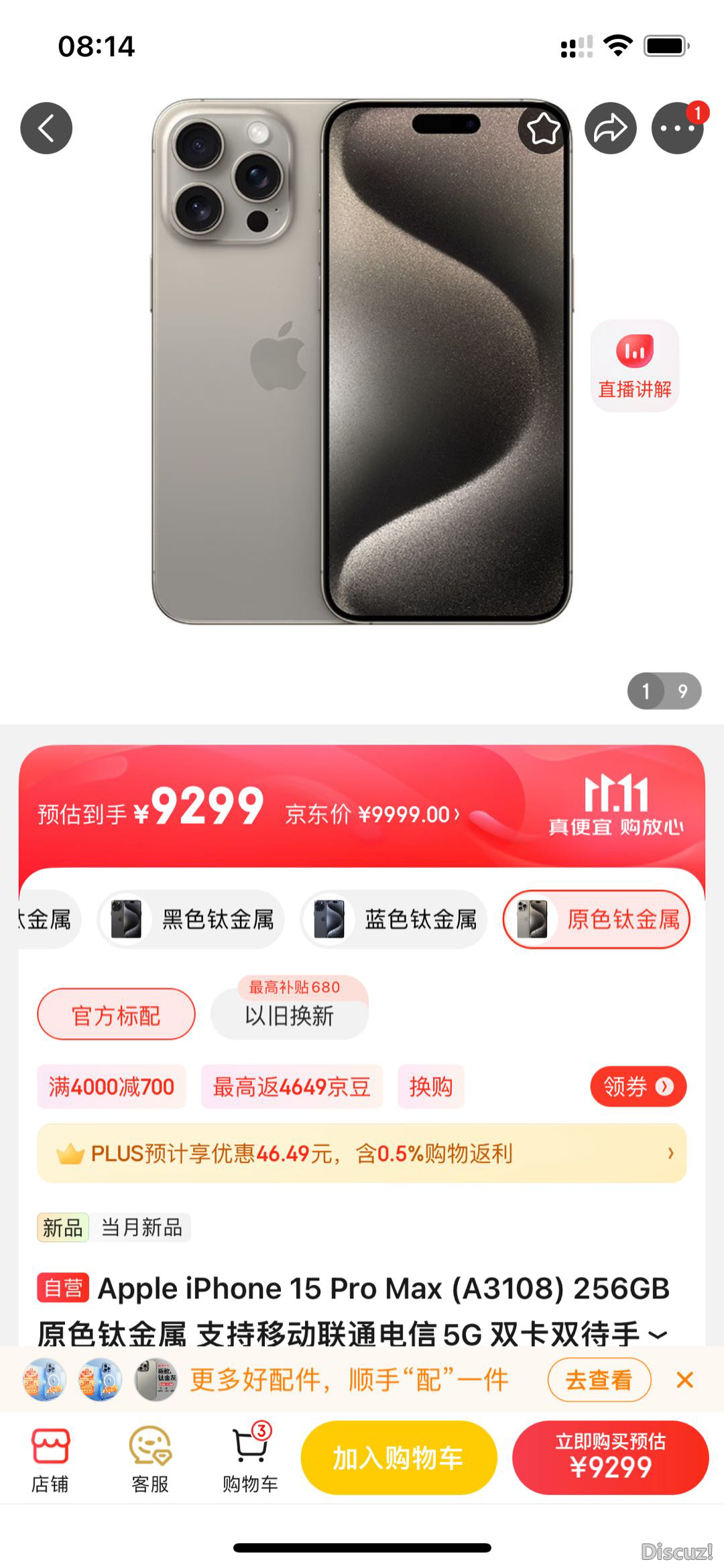Tap 领券 to claim coupons
The width and height of the screenshot is (724, 1568).
coord(638,1086)
